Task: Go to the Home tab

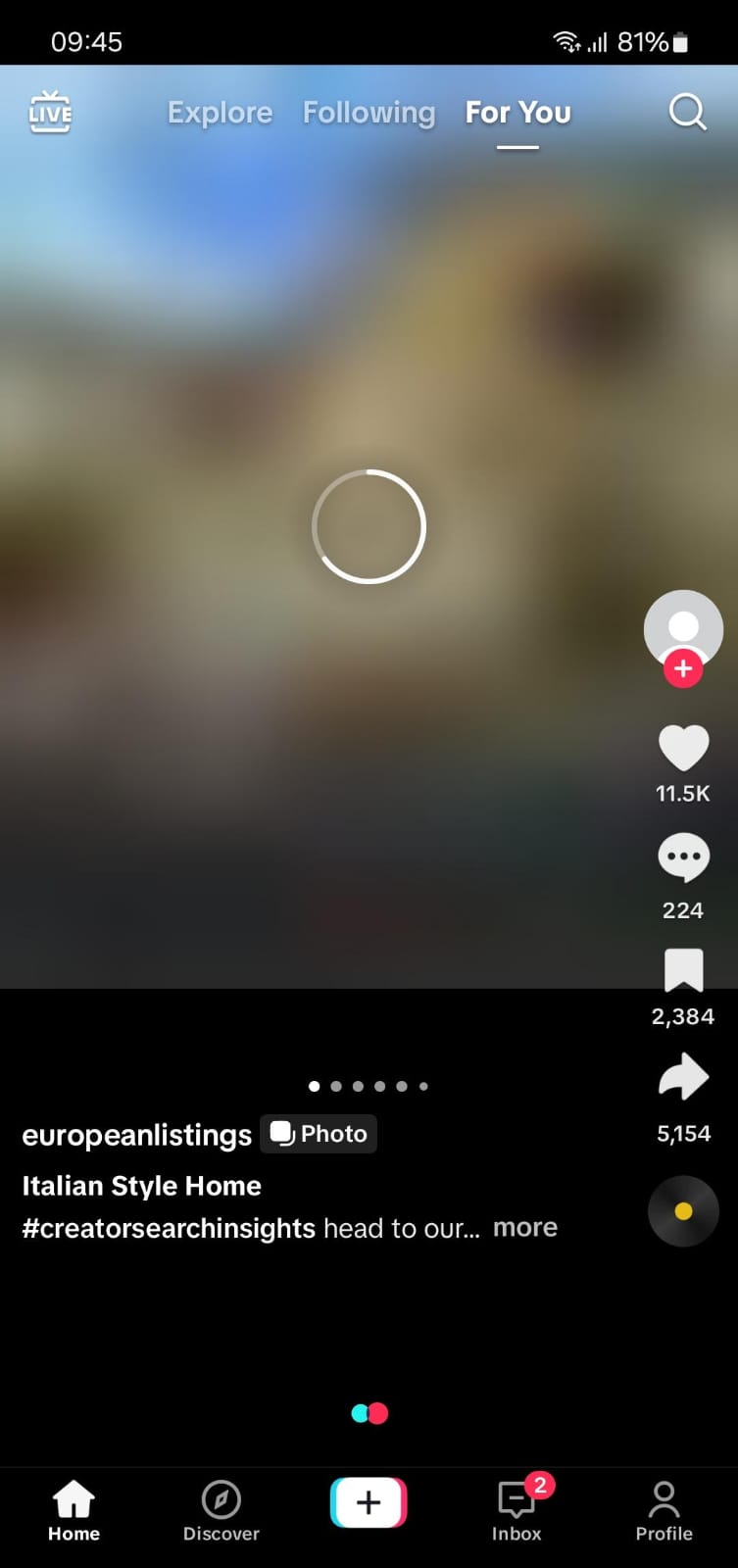Action: coord(74,1509)
